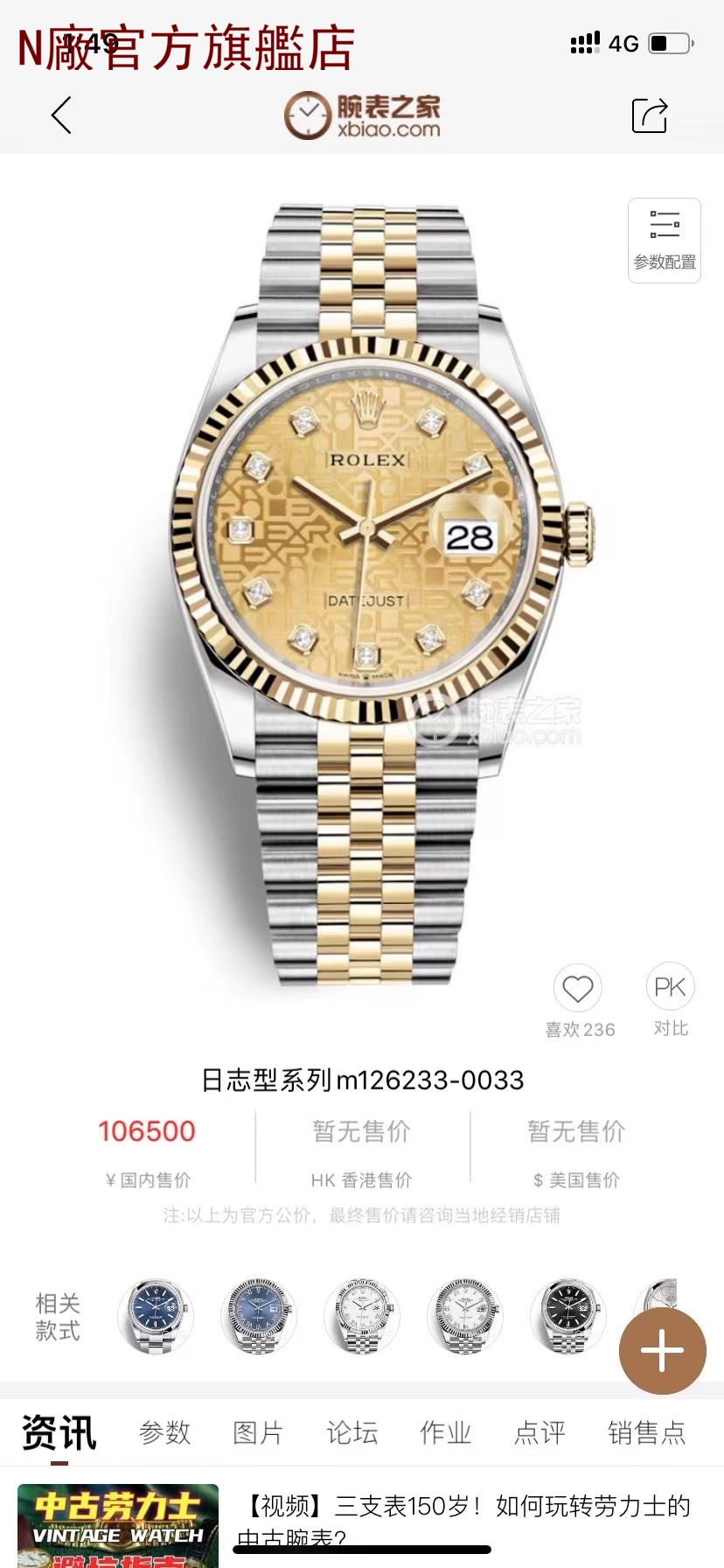Switch to the 参数 tab
Screen dimensions: 724x1568
(164, 1432)
